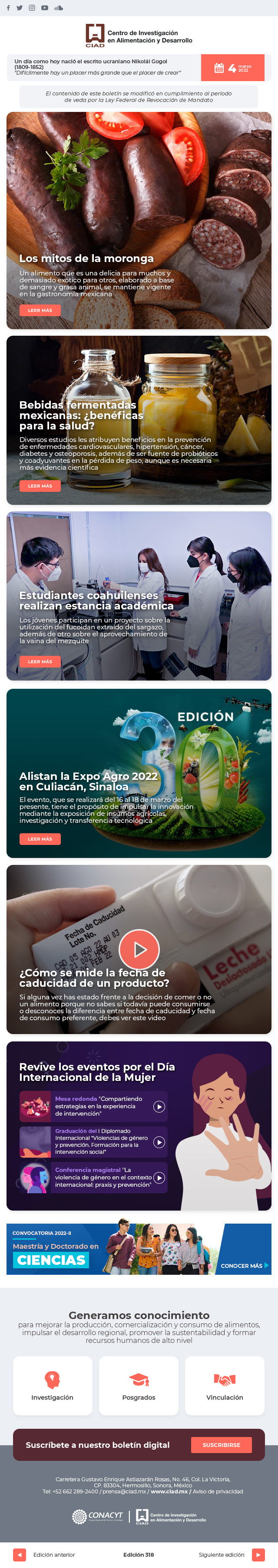Open the Posgrados card
The image size is (278, 1568).
[139, 1385]
